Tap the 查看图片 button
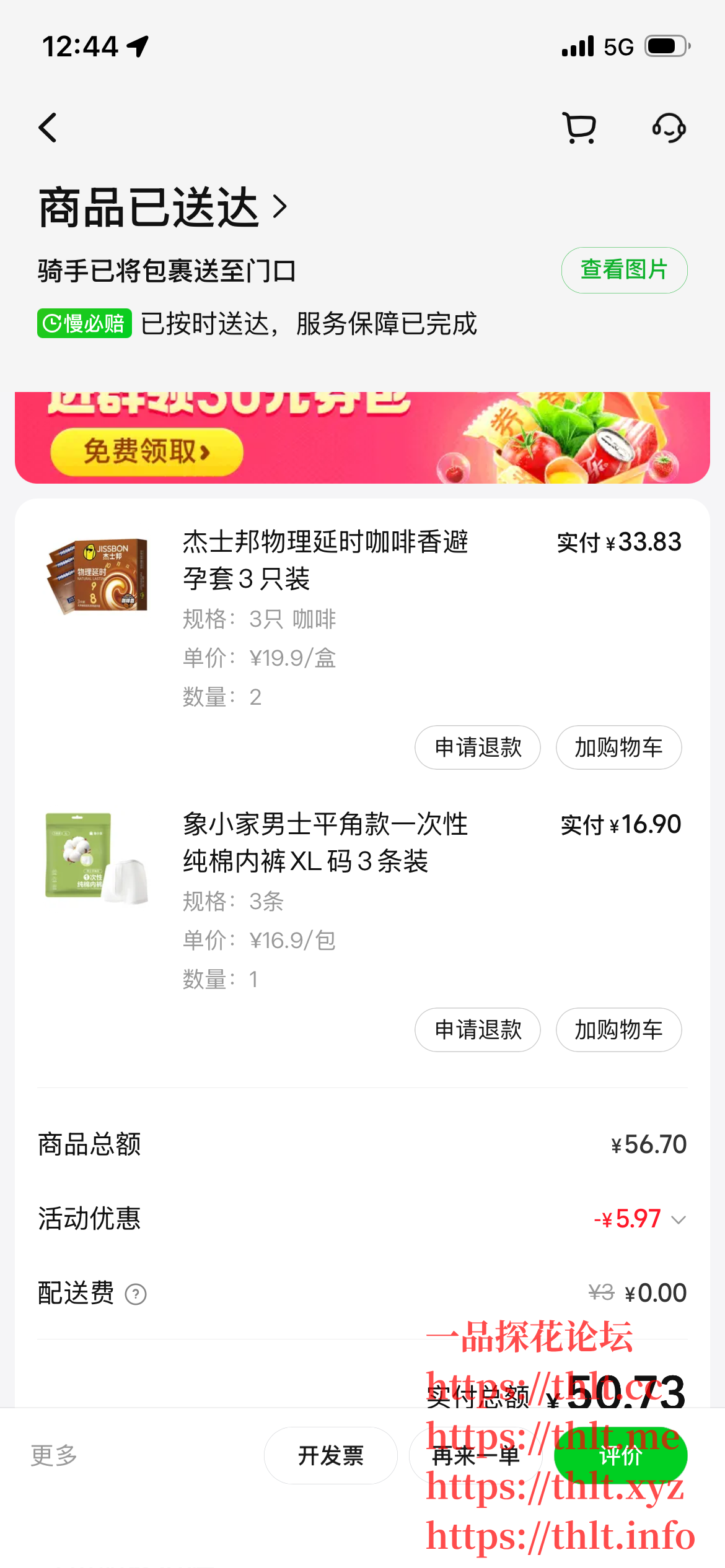This screenshot has width=725, height=1568. (x=624, y=270)
